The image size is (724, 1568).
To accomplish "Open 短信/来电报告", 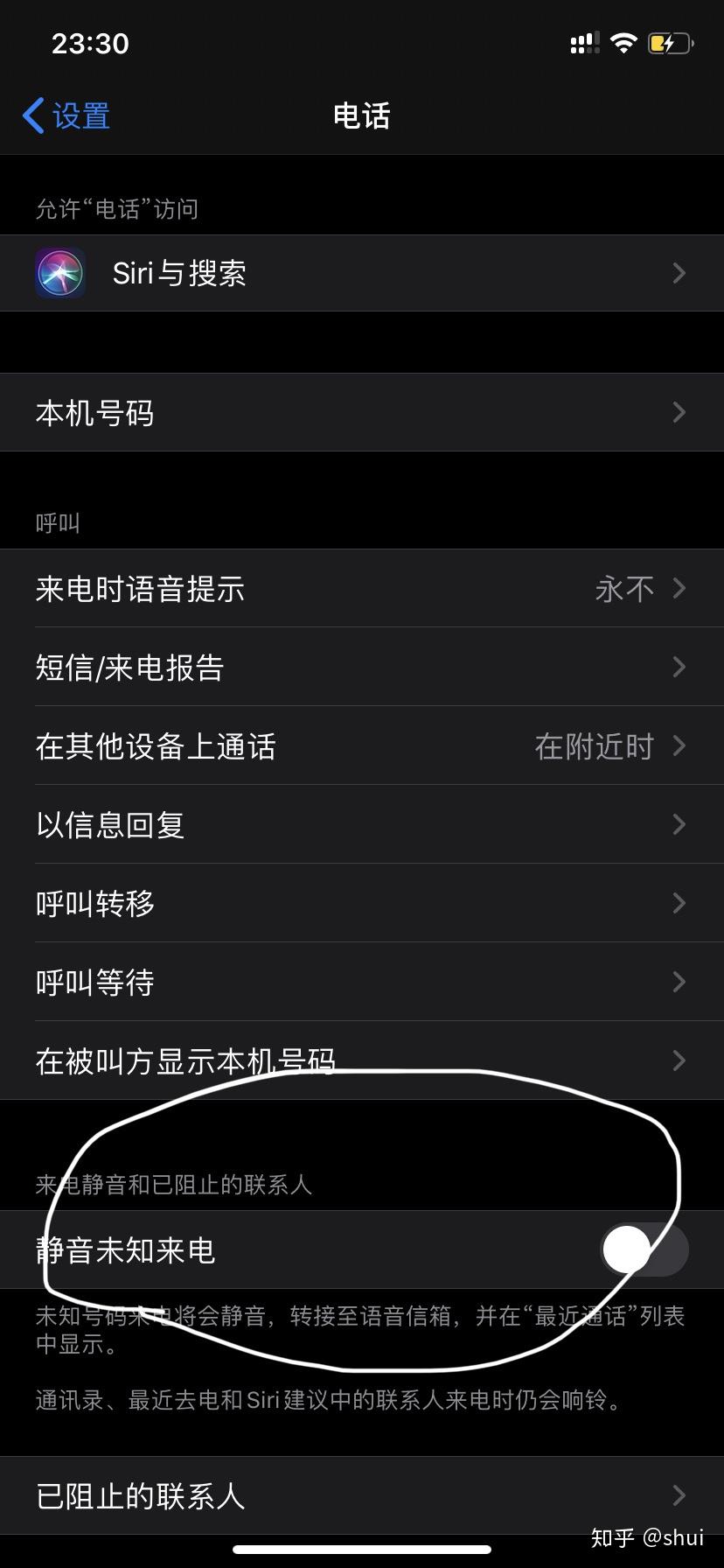I will [x=362, y=668].
